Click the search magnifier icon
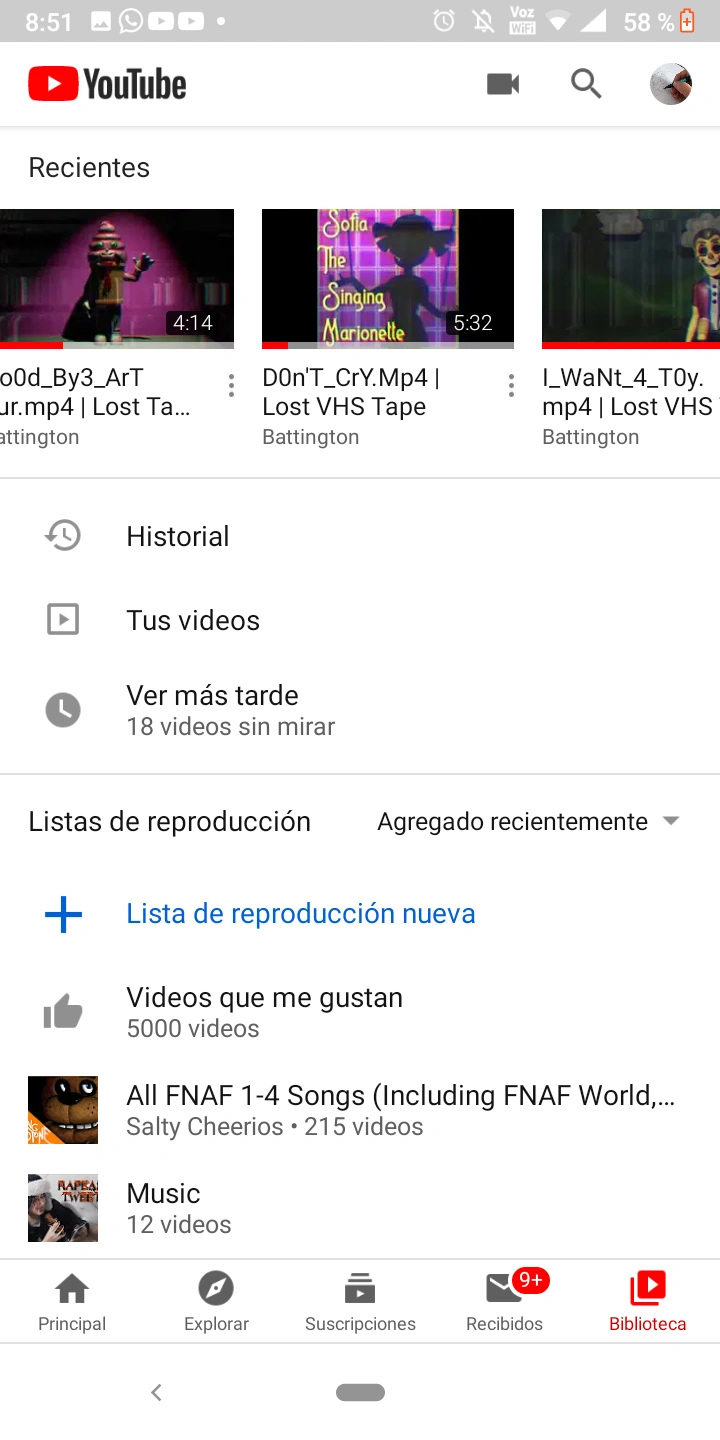The image size is (720, 1440). 586,84
